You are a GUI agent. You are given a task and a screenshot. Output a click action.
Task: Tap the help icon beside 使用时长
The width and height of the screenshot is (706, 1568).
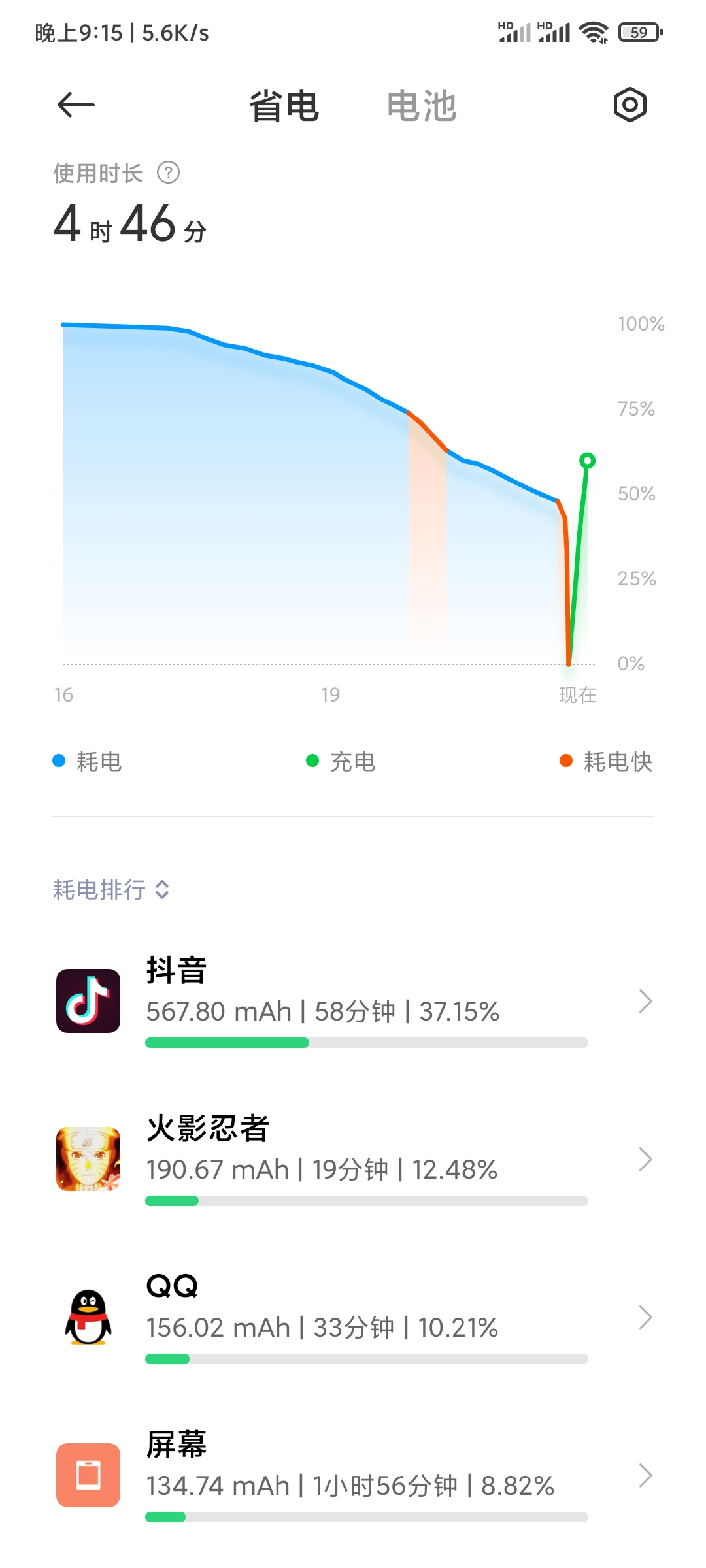click(168, 173)
